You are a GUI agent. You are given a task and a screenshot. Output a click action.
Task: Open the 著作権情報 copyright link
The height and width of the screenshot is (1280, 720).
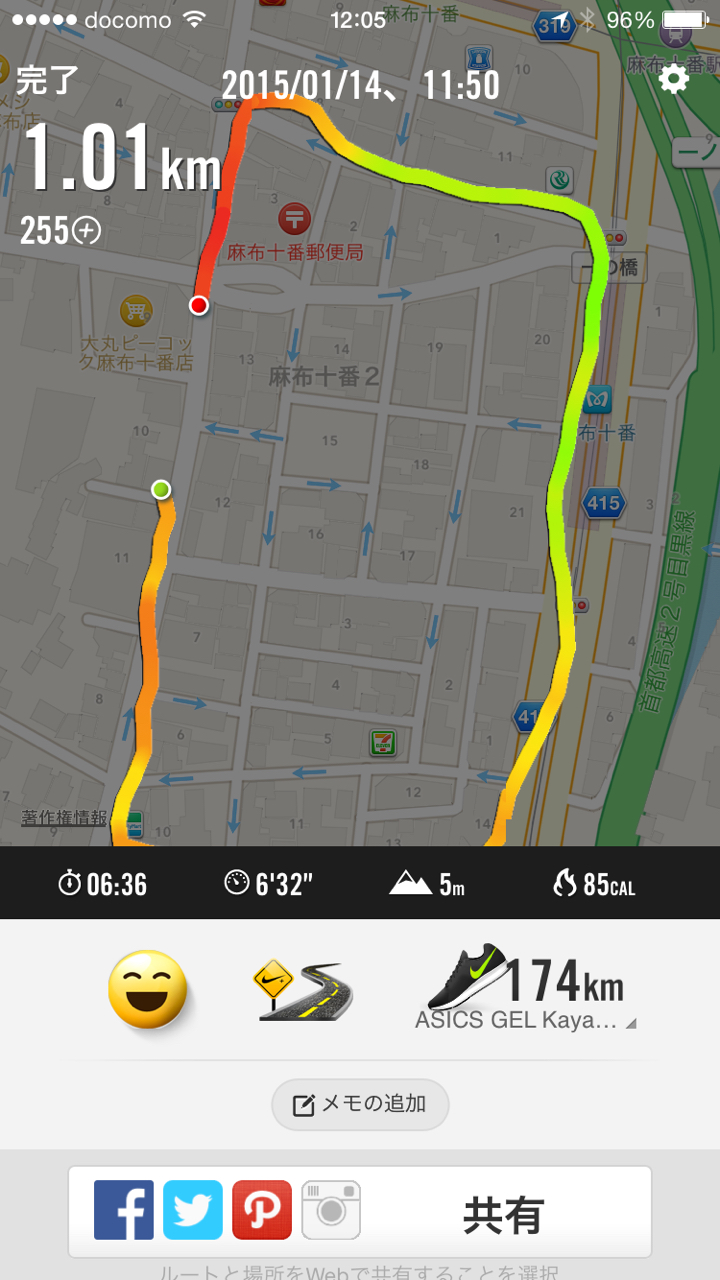pyautogui.click(x=64, y=817)
